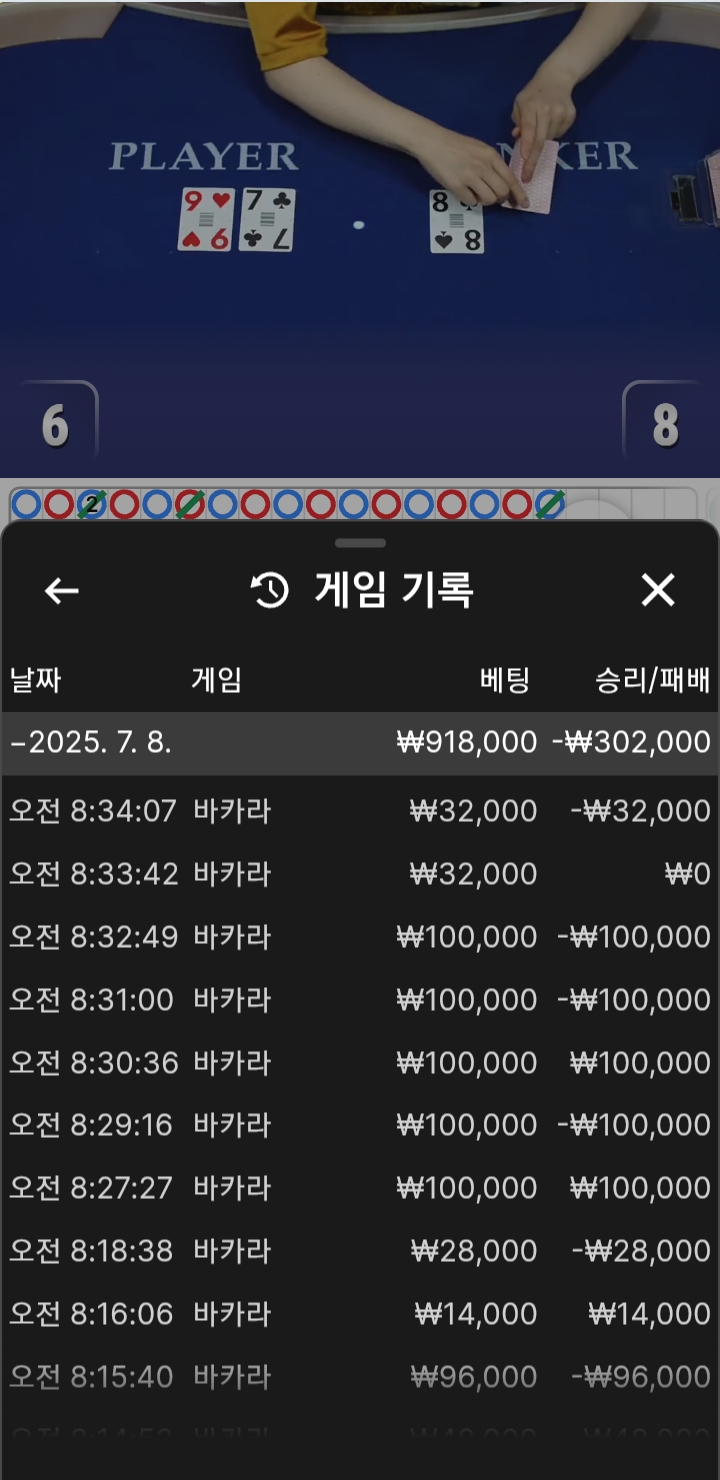The height and width of the screenshot is (1480, 720).
Task: Open the 8:30:36 winning round record
Action: (x=360, y=1063)
